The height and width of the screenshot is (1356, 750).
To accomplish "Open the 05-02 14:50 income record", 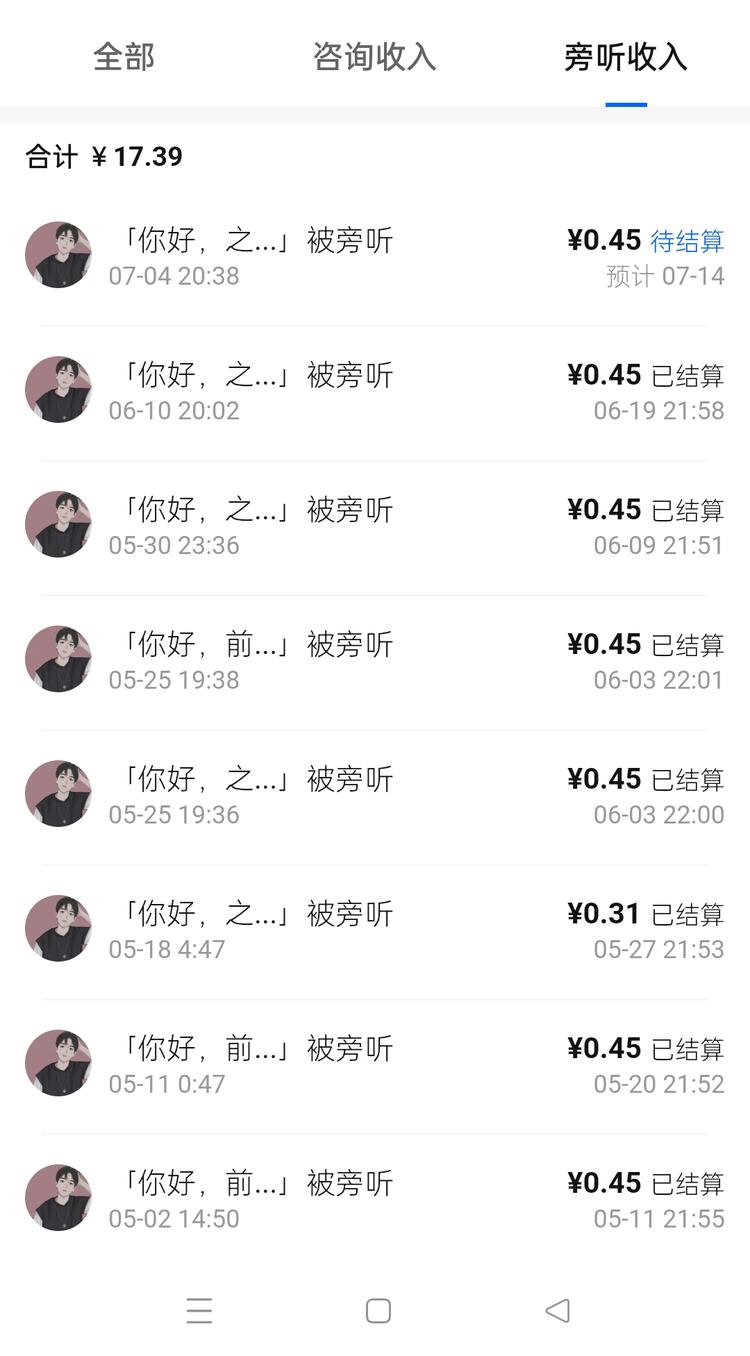I will click(375, 1197).
